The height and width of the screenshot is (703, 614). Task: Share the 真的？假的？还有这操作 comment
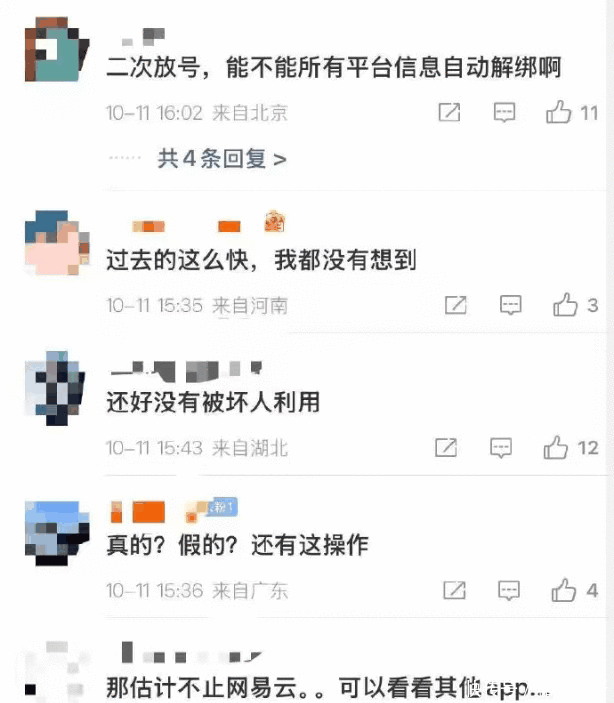456,590
